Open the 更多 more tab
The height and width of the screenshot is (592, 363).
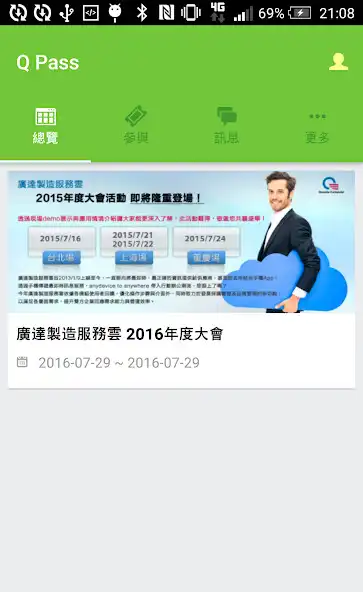(317, 126)
